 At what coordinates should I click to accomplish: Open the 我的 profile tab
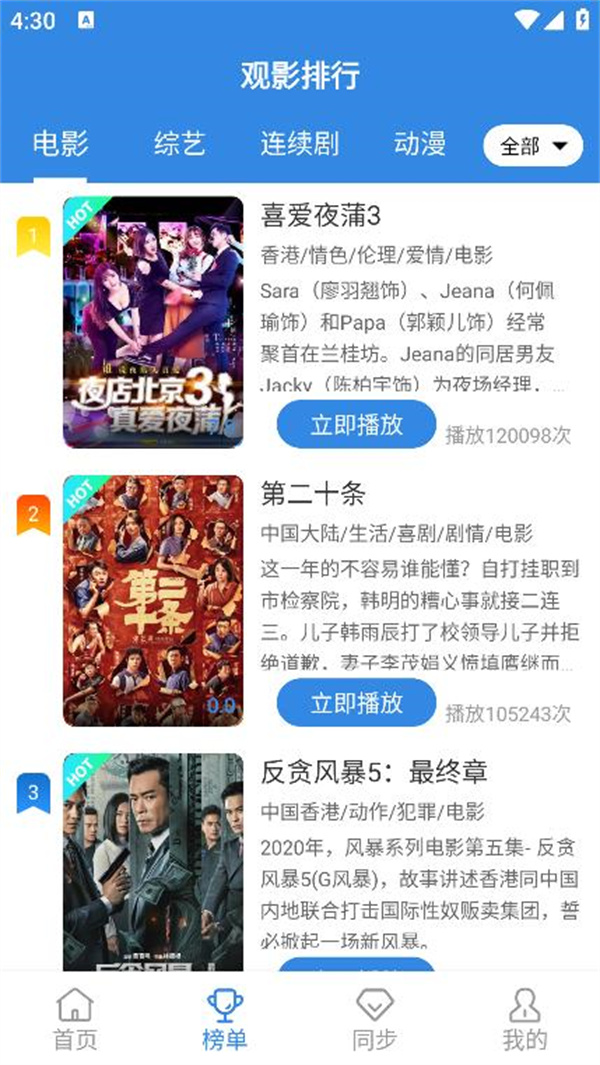point(524,1019)
